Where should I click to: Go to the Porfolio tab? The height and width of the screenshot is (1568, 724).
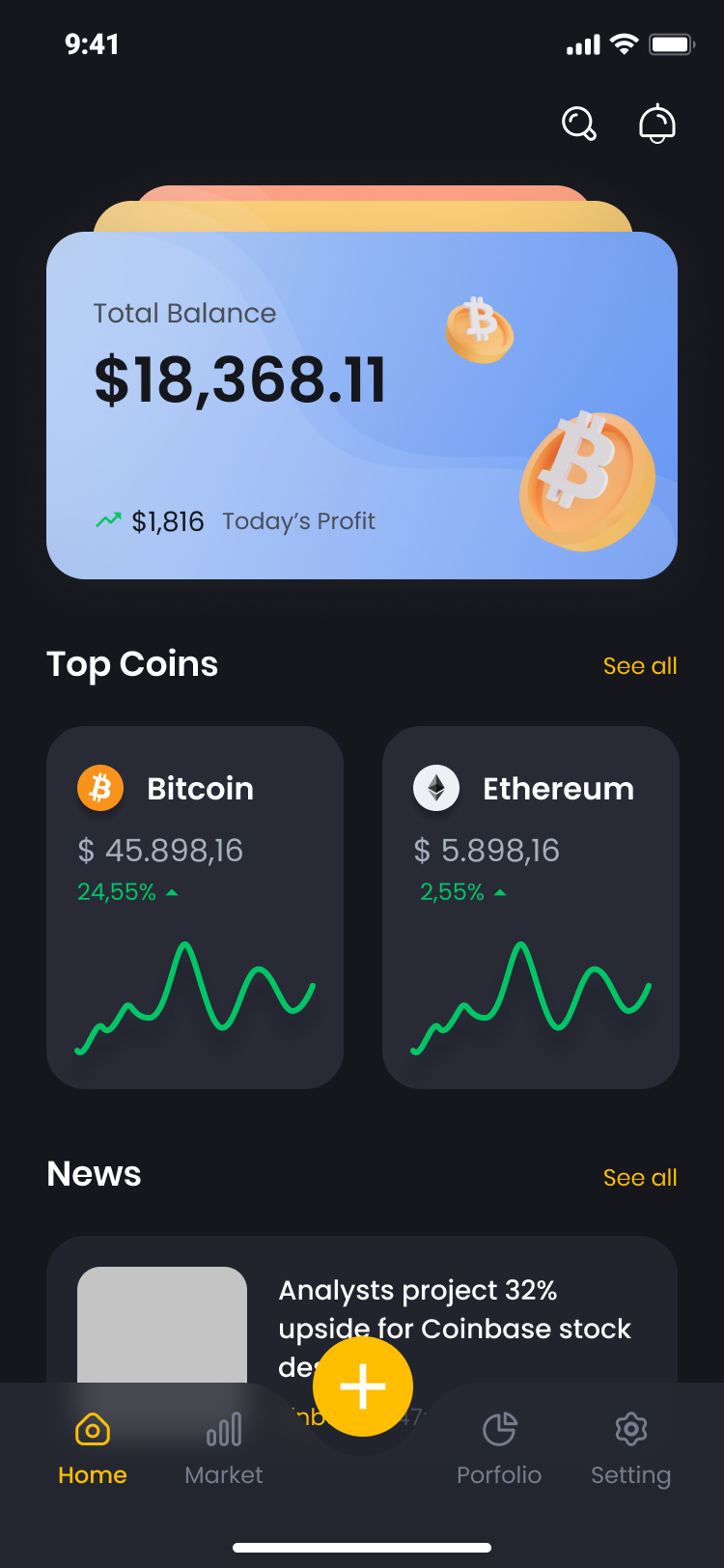pos(499,1448)
